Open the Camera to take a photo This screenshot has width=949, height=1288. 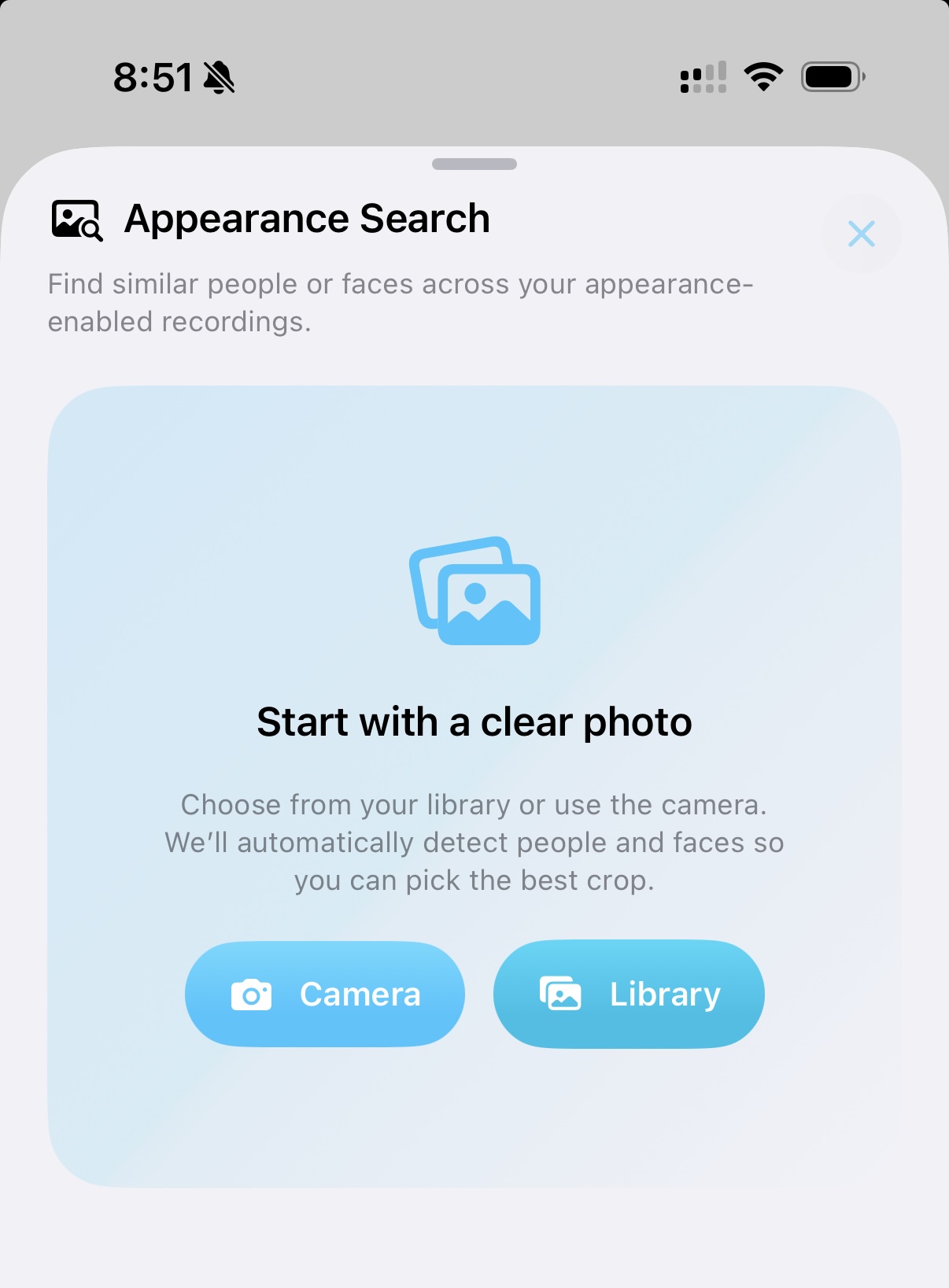coord(324,994)
